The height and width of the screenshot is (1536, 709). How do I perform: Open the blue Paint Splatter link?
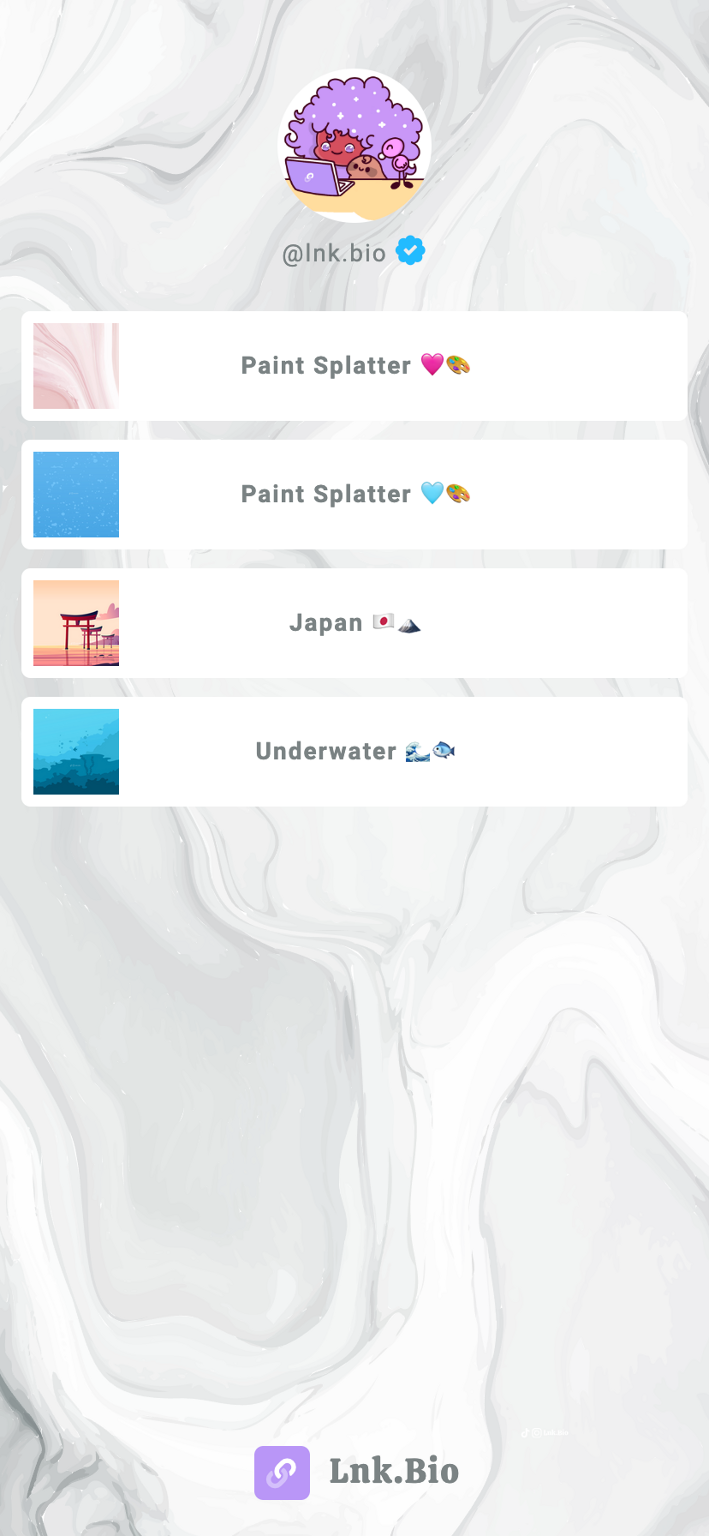tap(354, 494)
